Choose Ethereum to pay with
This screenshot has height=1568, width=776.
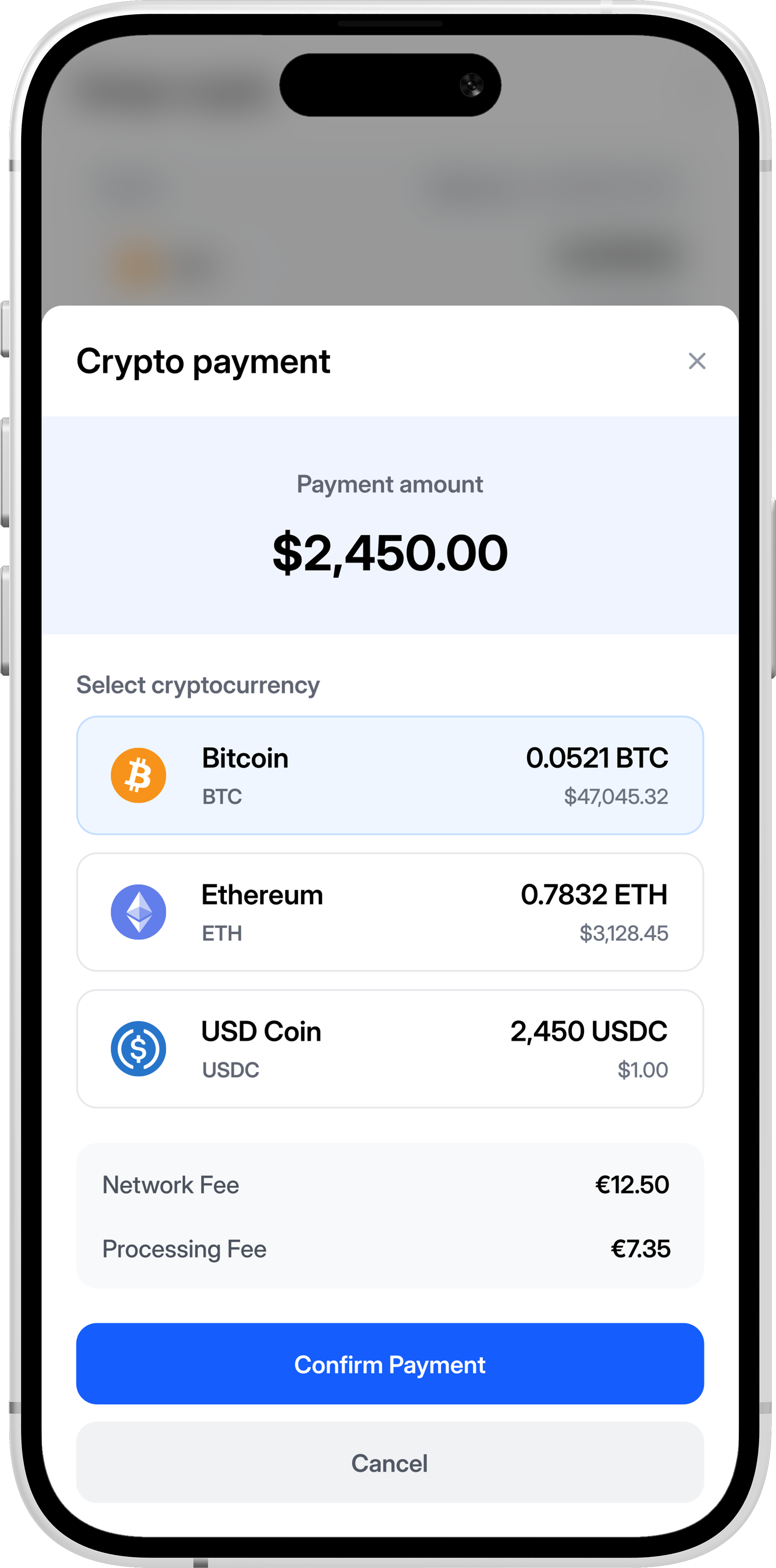pos(389,911)
